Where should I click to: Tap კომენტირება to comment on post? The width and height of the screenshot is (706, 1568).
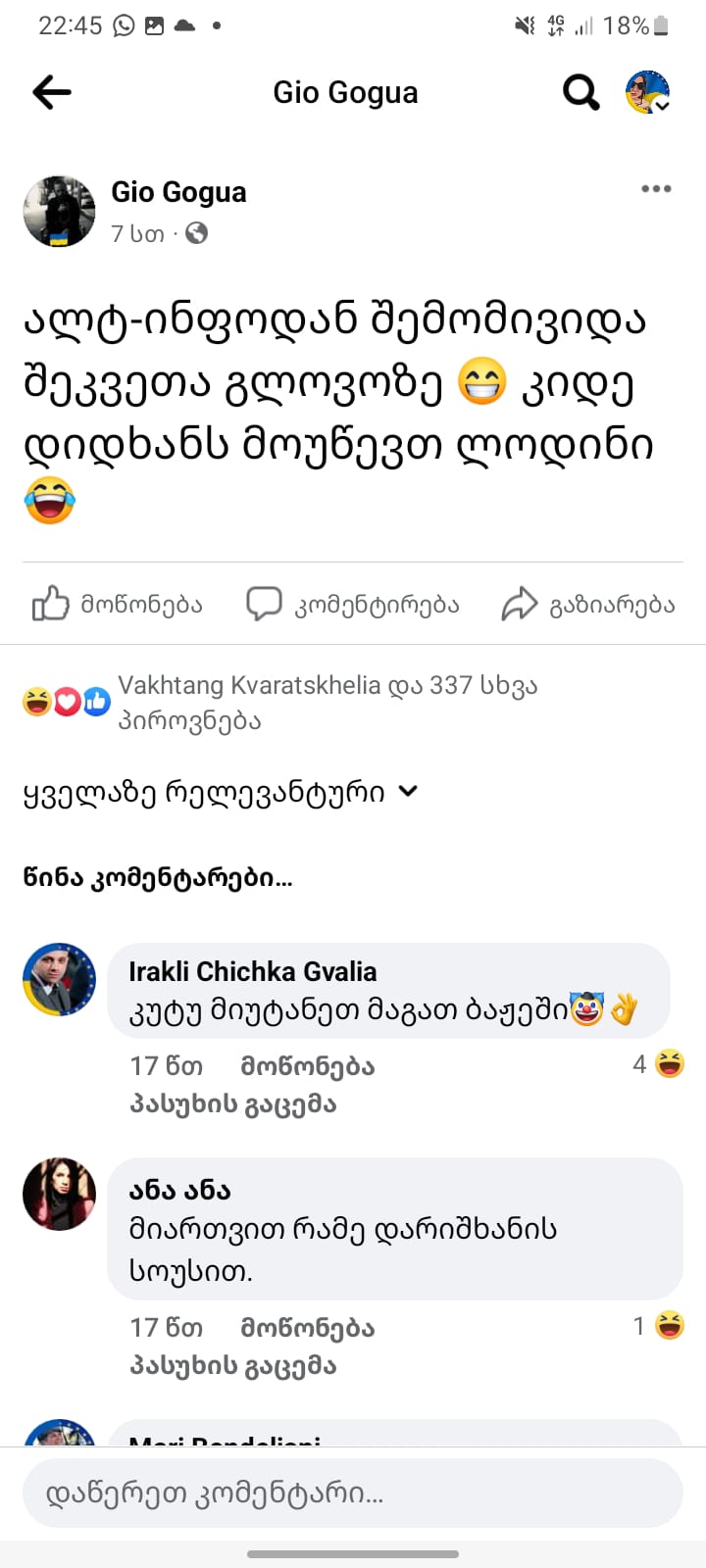pos(353,604)
